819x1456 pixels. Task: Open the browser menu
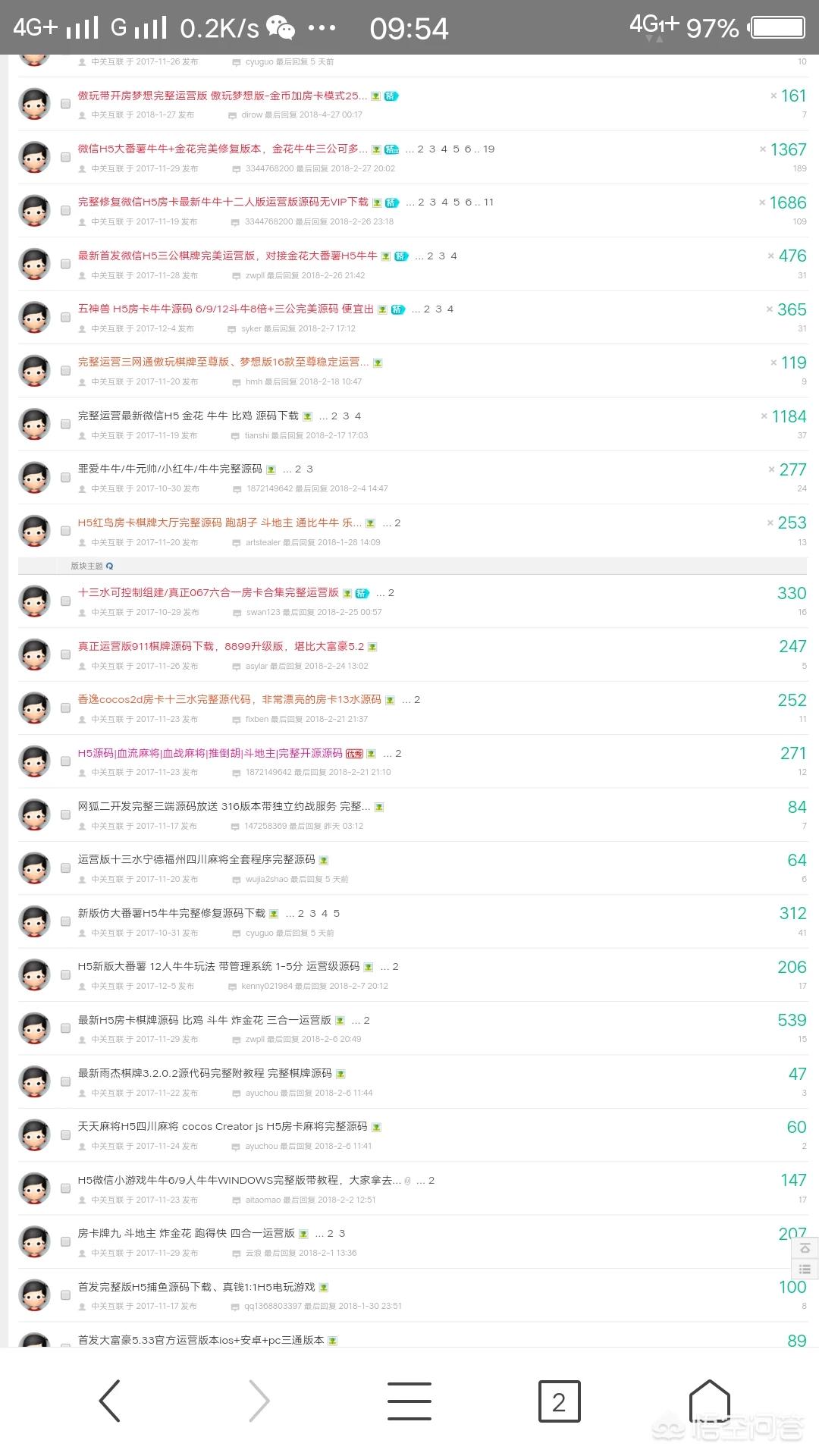[409, 1401]
